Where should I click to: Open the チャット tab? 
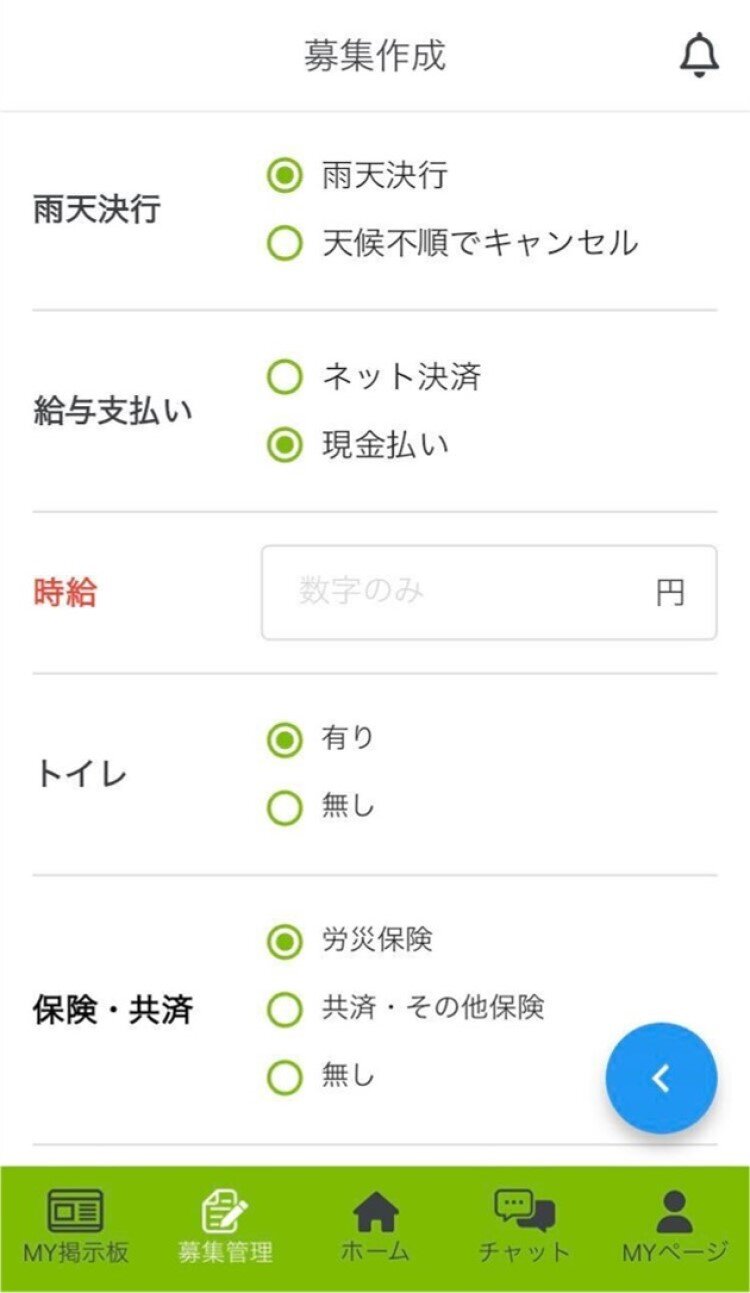click(524, 1227)
